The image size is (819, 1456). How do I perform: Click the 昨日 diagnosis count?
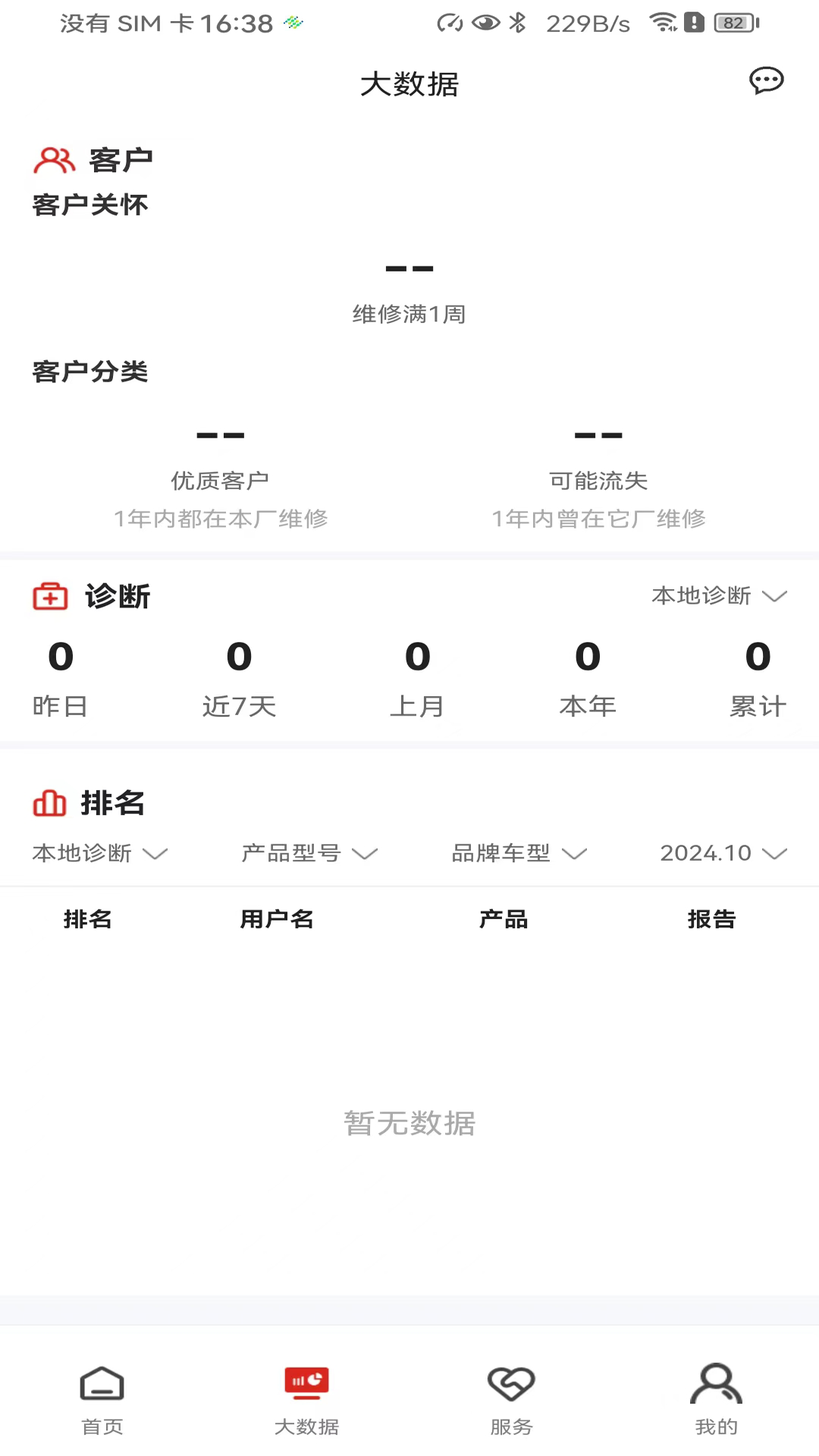click(61, 675)
